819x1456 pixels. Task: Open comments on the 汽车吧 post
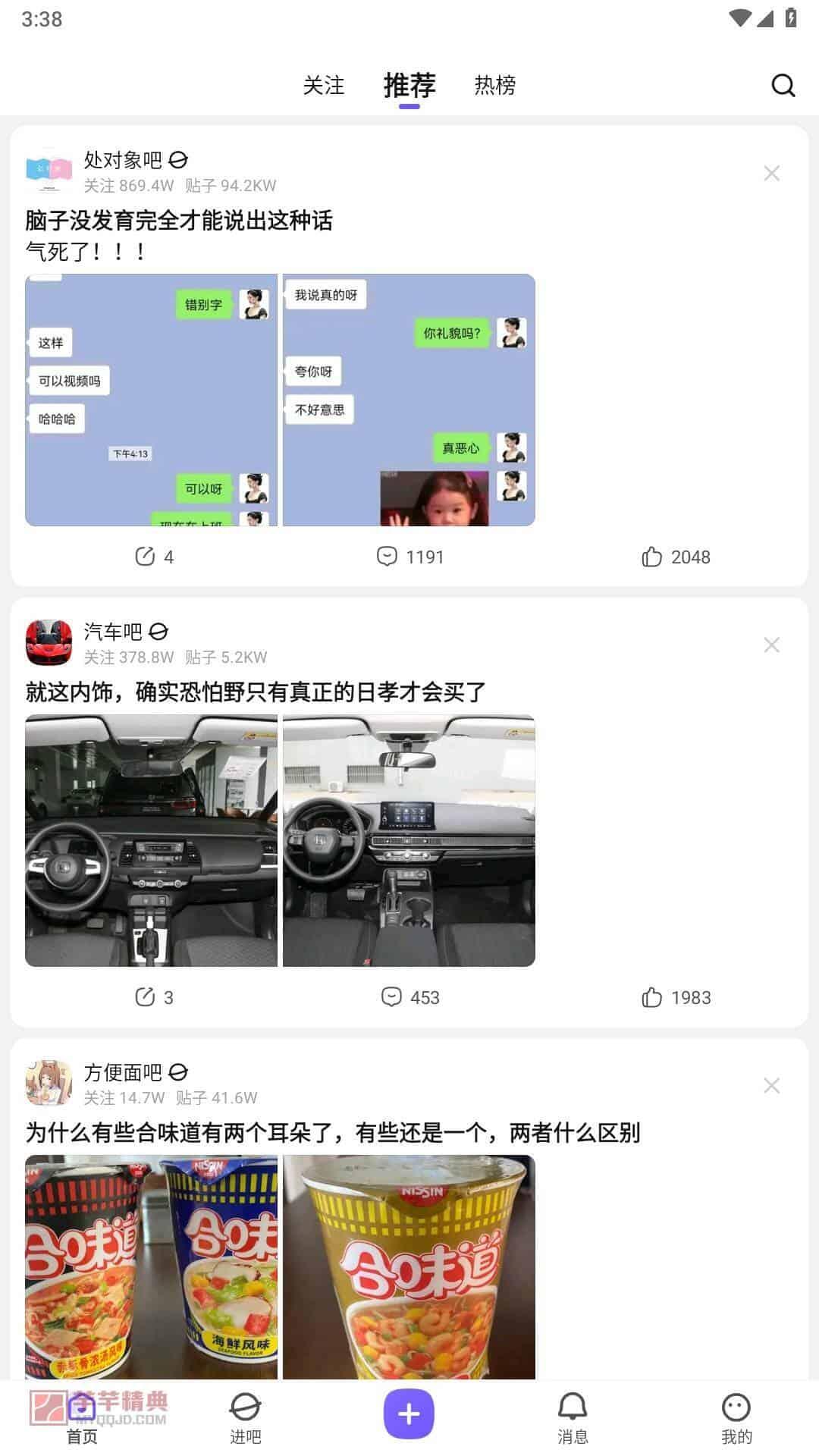click(x=410, y=997)
